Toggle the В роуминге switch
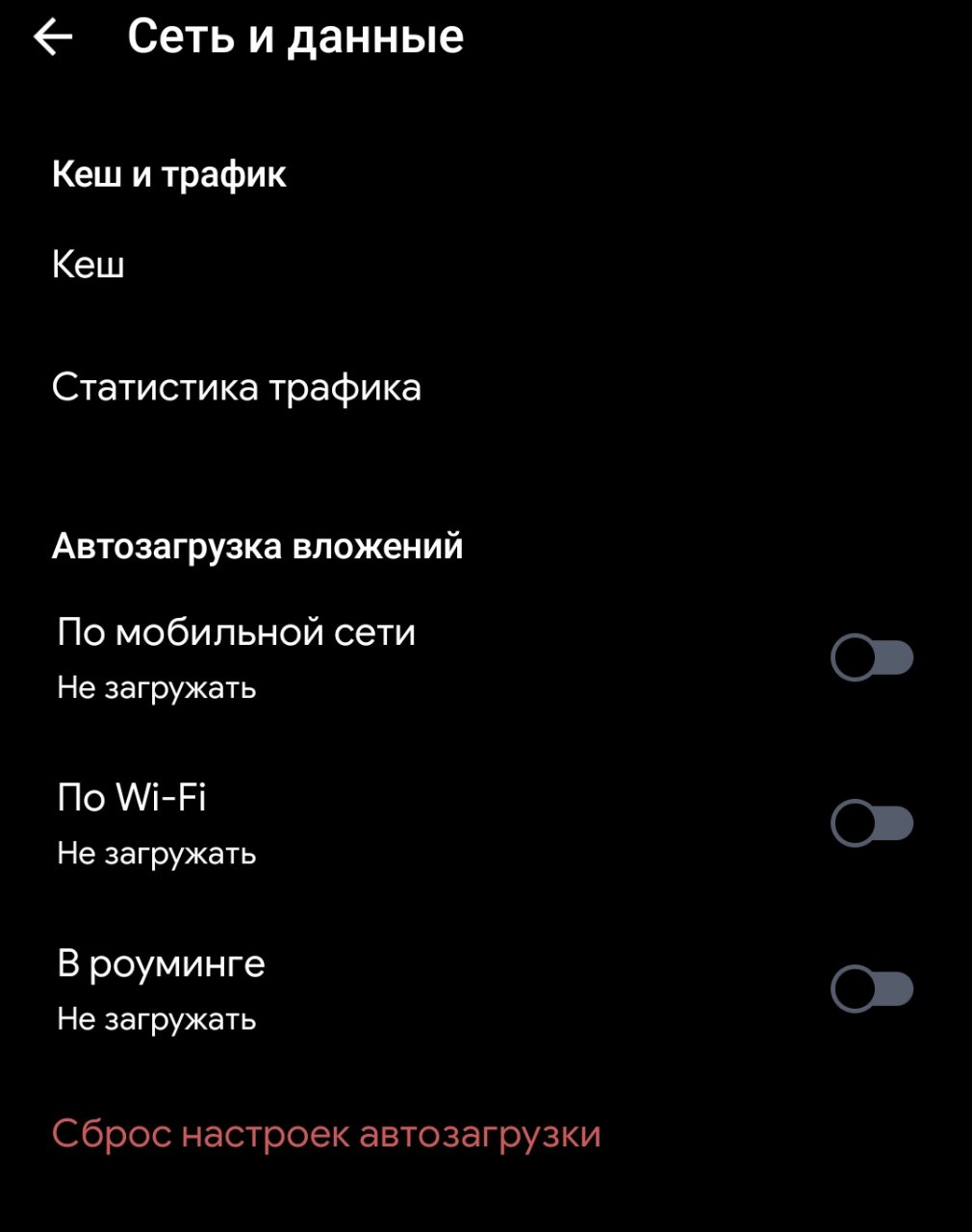Image resolution: width=972 pixels, height=1232 pixels. (x=871, y=989)
